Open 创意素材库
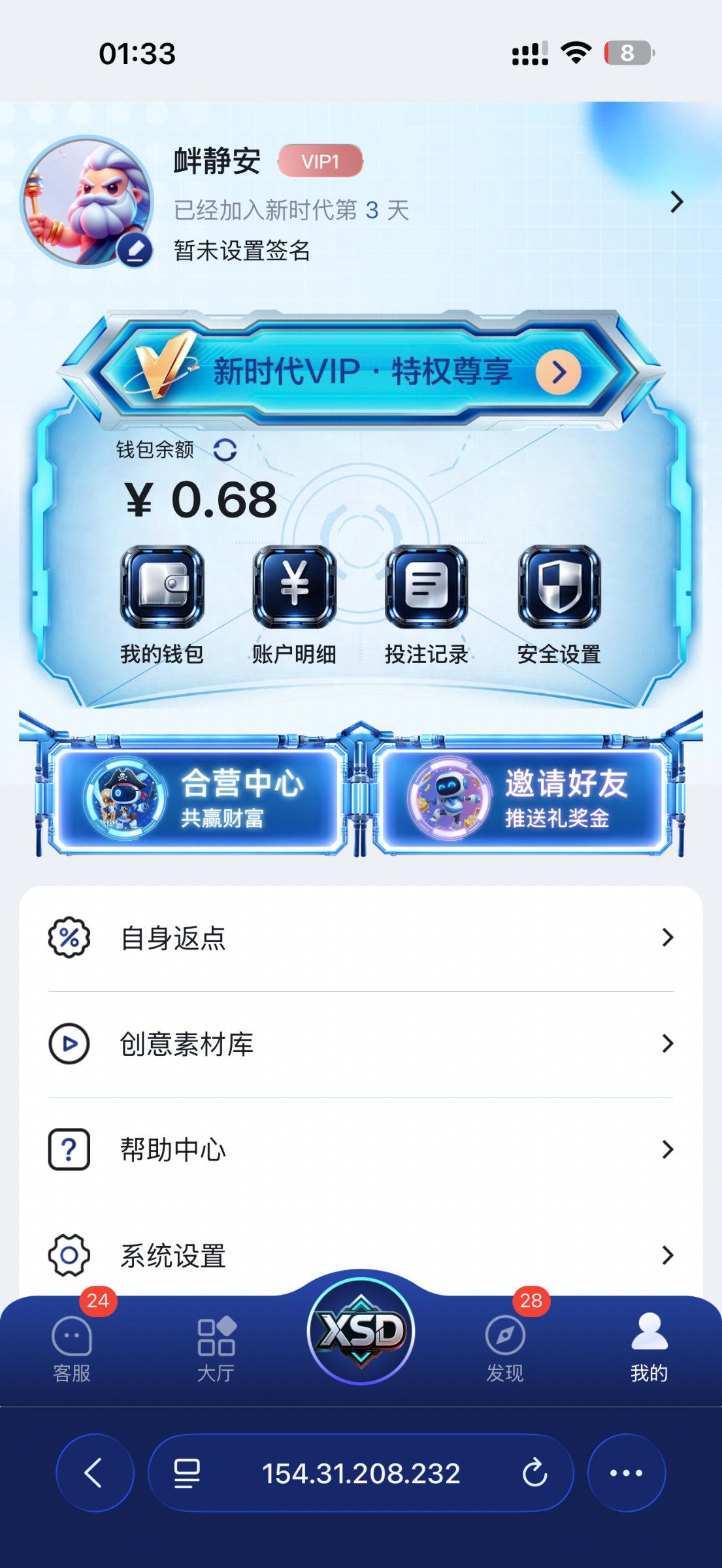The height and width of the screenshot is (1568, 722). 361,1044
